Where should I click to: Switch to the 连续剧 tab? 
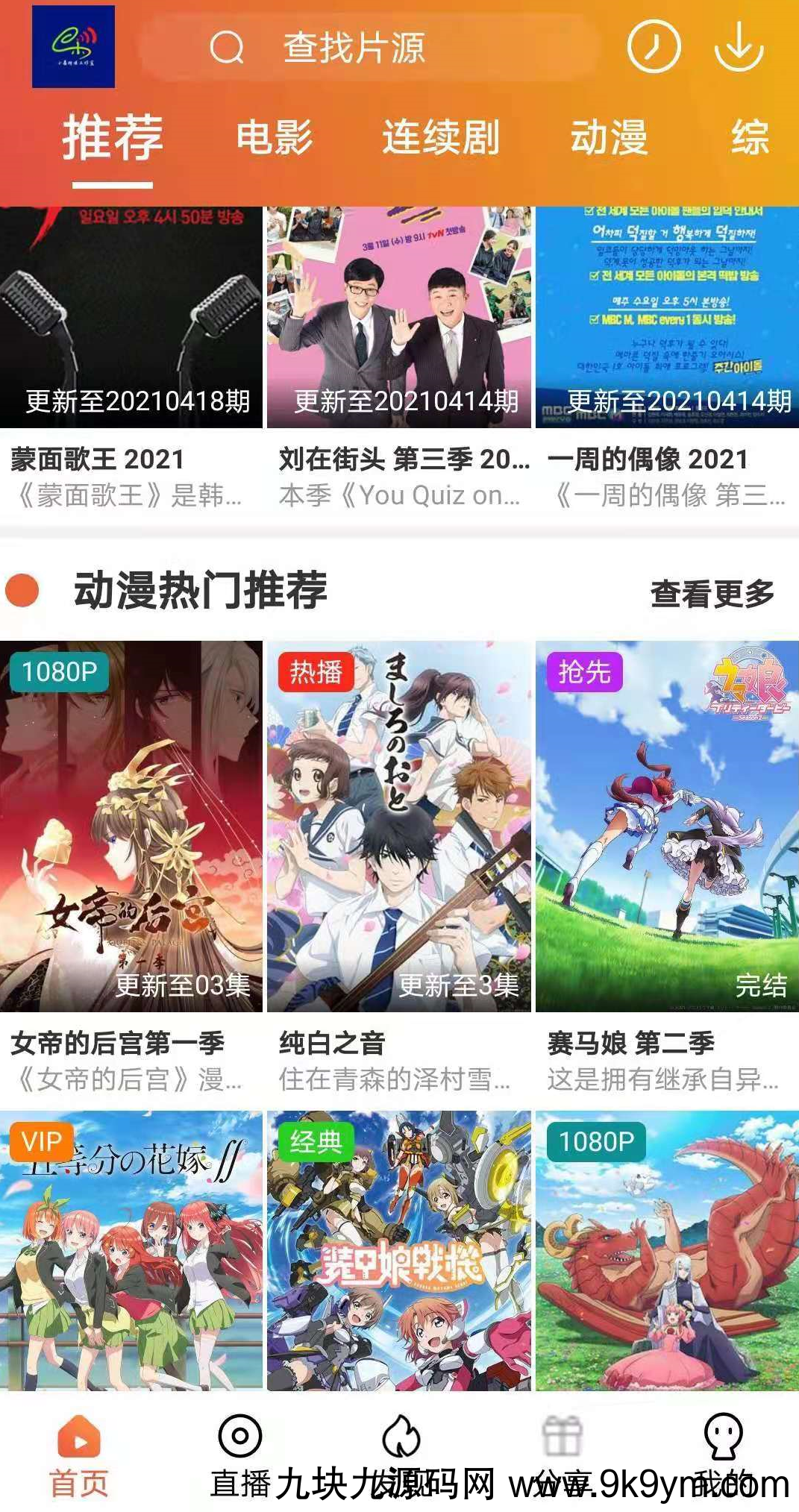coord(439,139)
